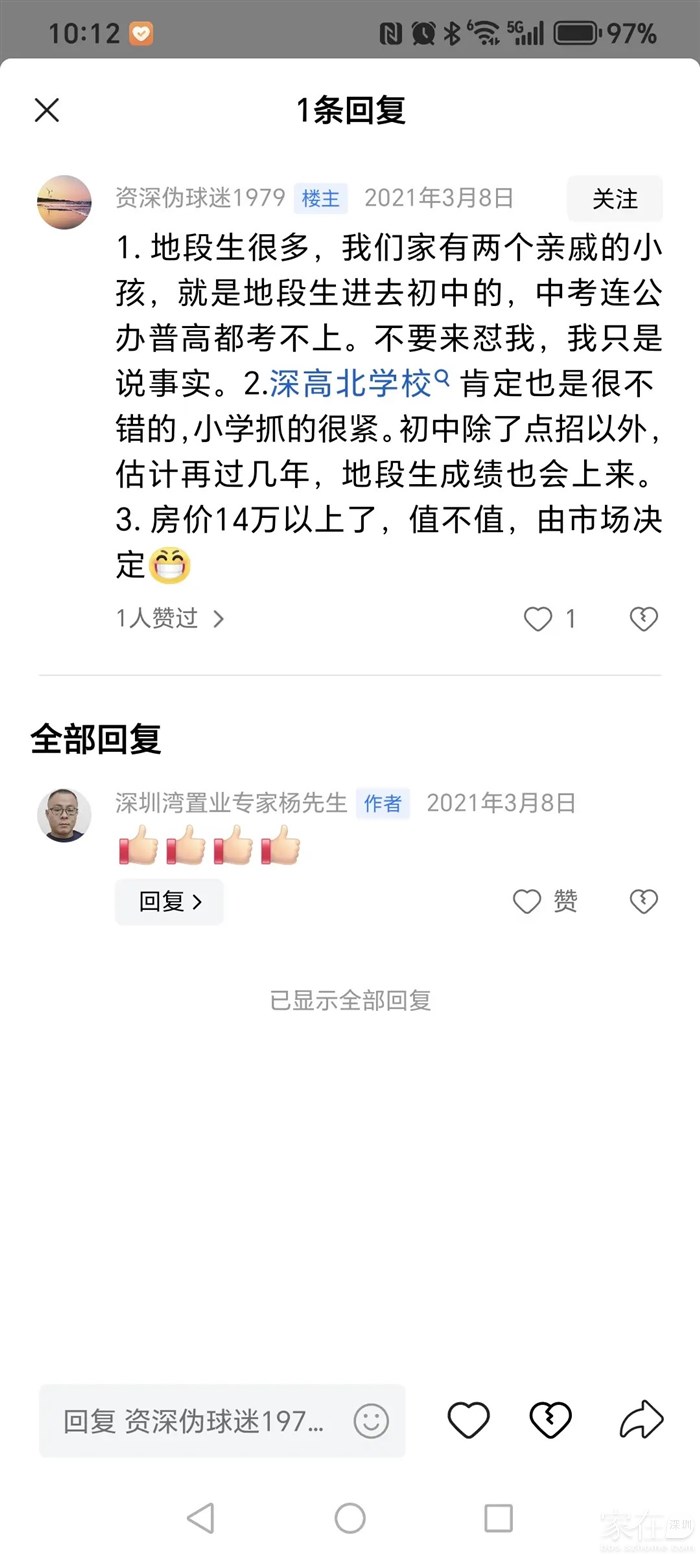Go back with system back button
The height and width of the screenshot is (1555, 700).
(201, 1518)
